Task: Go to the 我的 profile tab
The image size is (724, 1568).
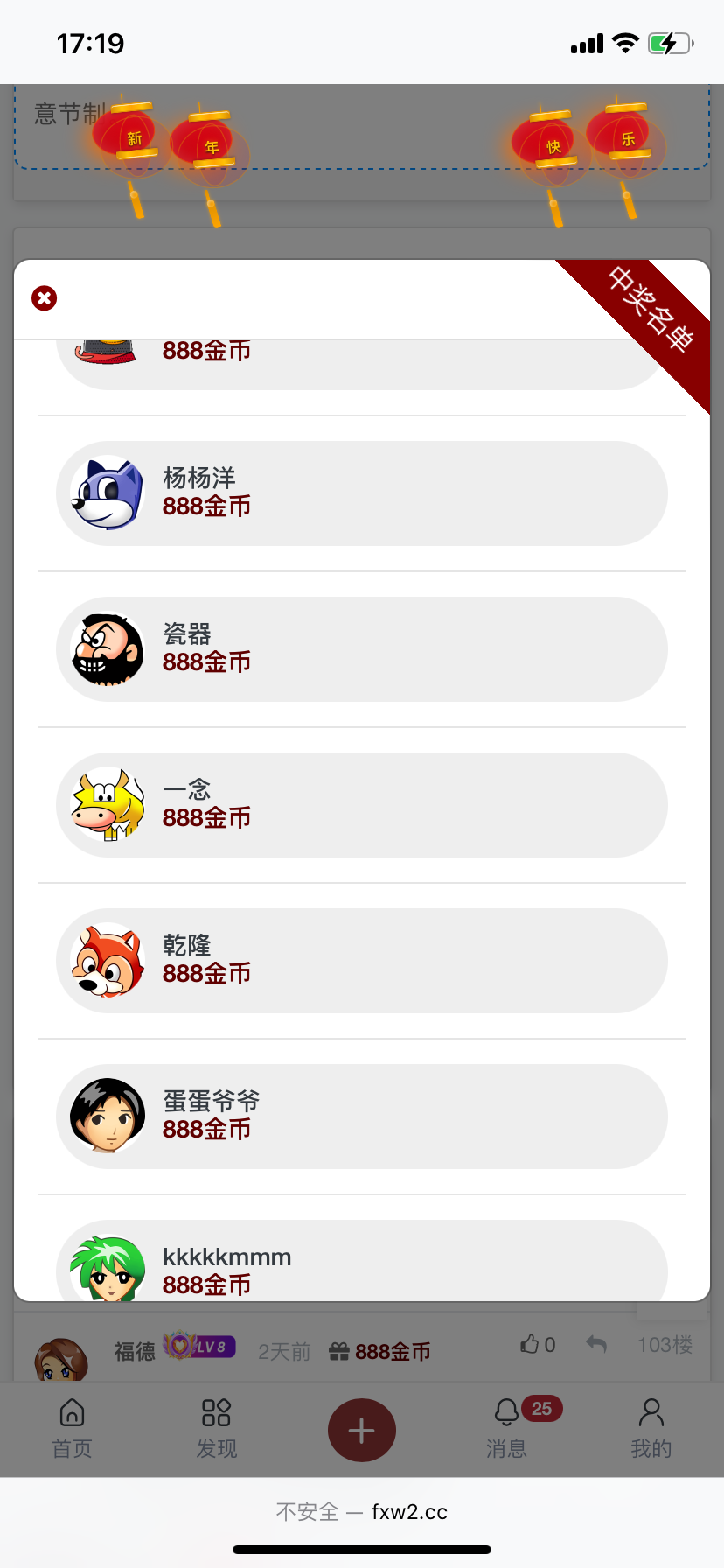Action: (651, 1428)
